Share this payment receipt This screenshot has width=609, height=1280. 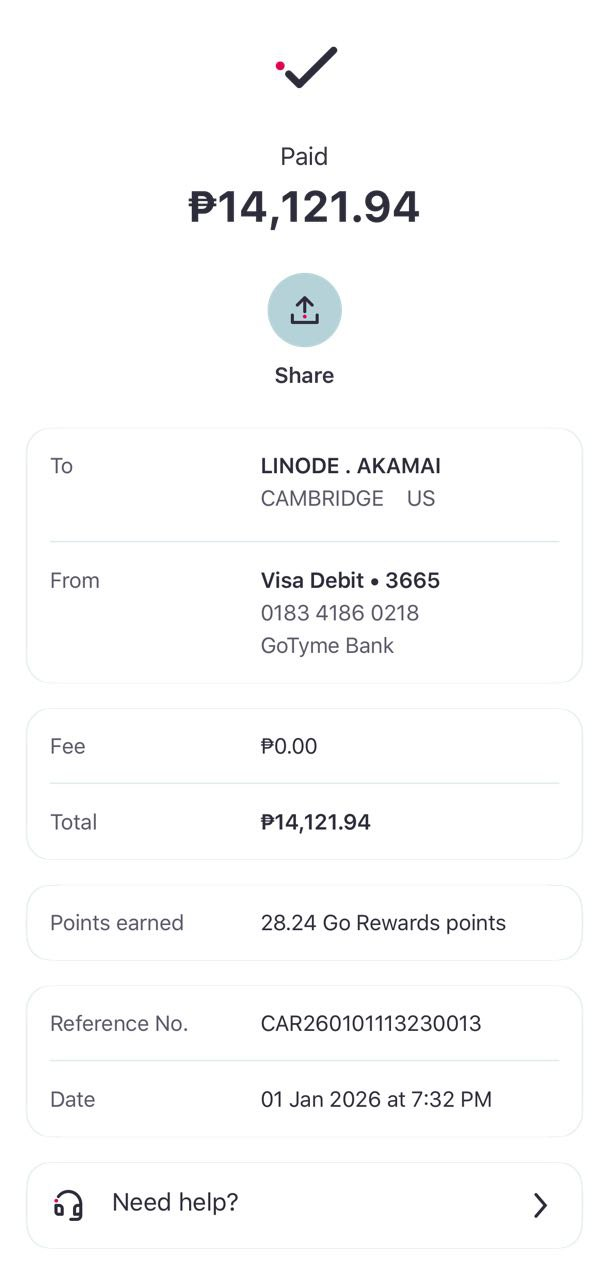tap(304, 311)
